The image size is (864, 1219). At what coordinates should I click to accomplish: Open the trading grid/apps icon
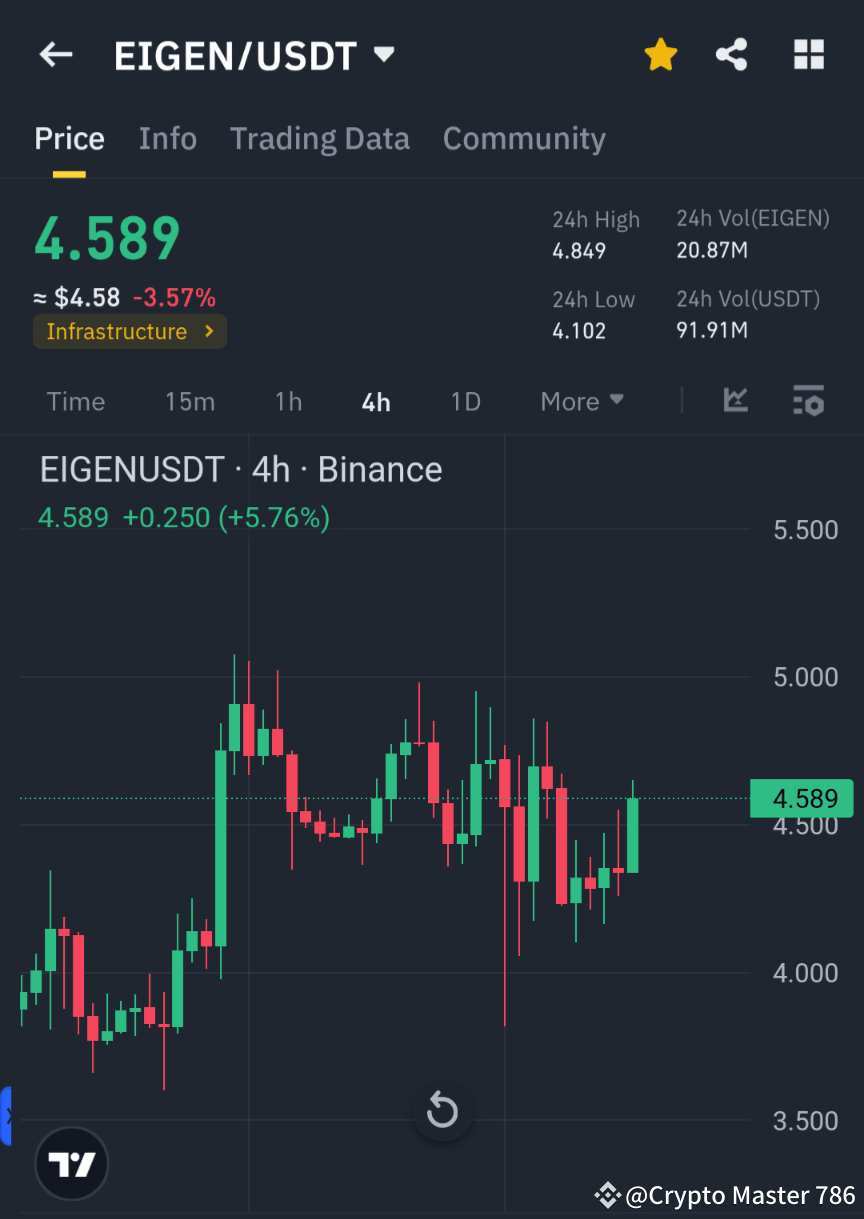coord(808,55)
